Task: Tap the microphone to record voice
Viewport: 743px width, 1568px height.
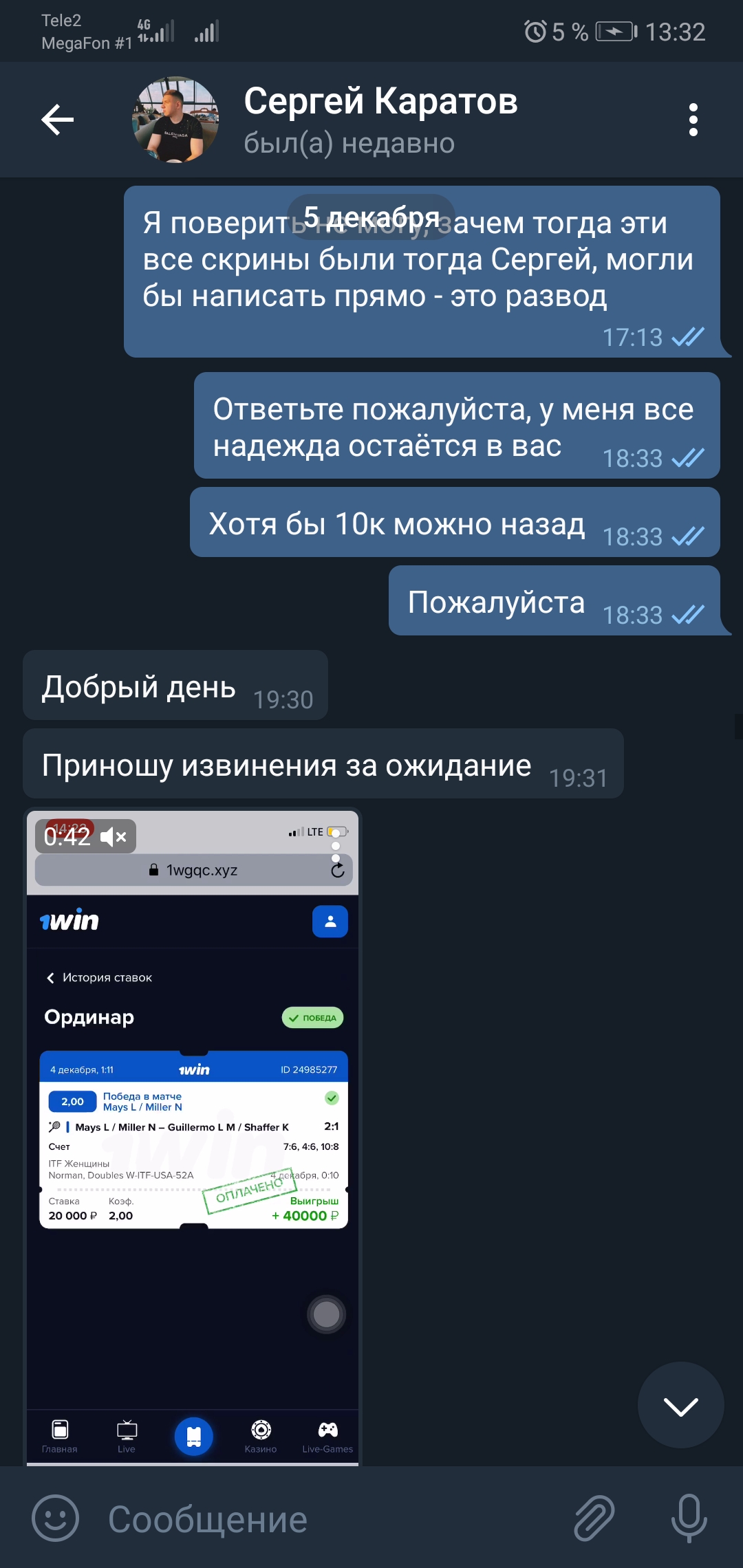Action: pyautogui.click(x=689, y=1518)
